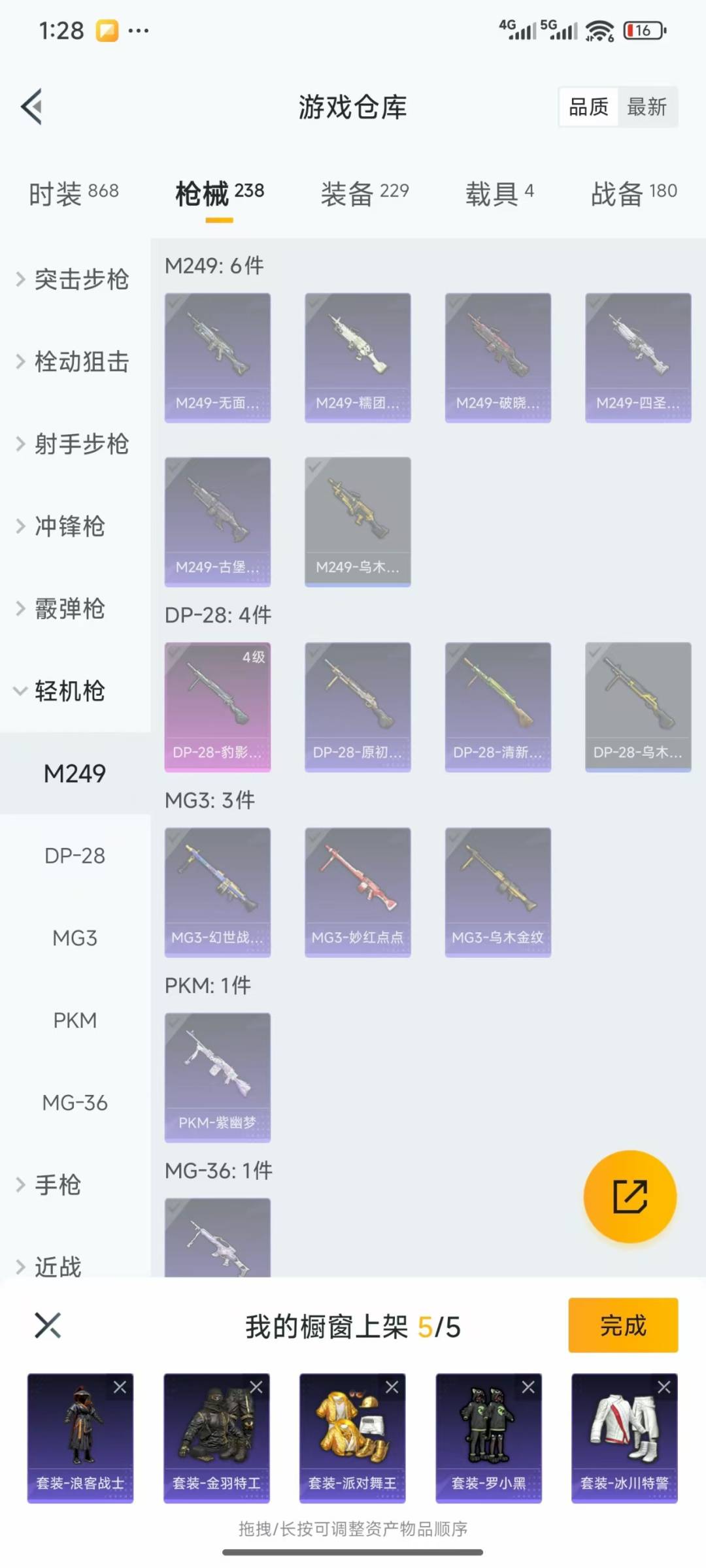The image size is (706, 1568).
Task: Remove 套装-浪客战士 from the showcase
Action: [120, 1387]
